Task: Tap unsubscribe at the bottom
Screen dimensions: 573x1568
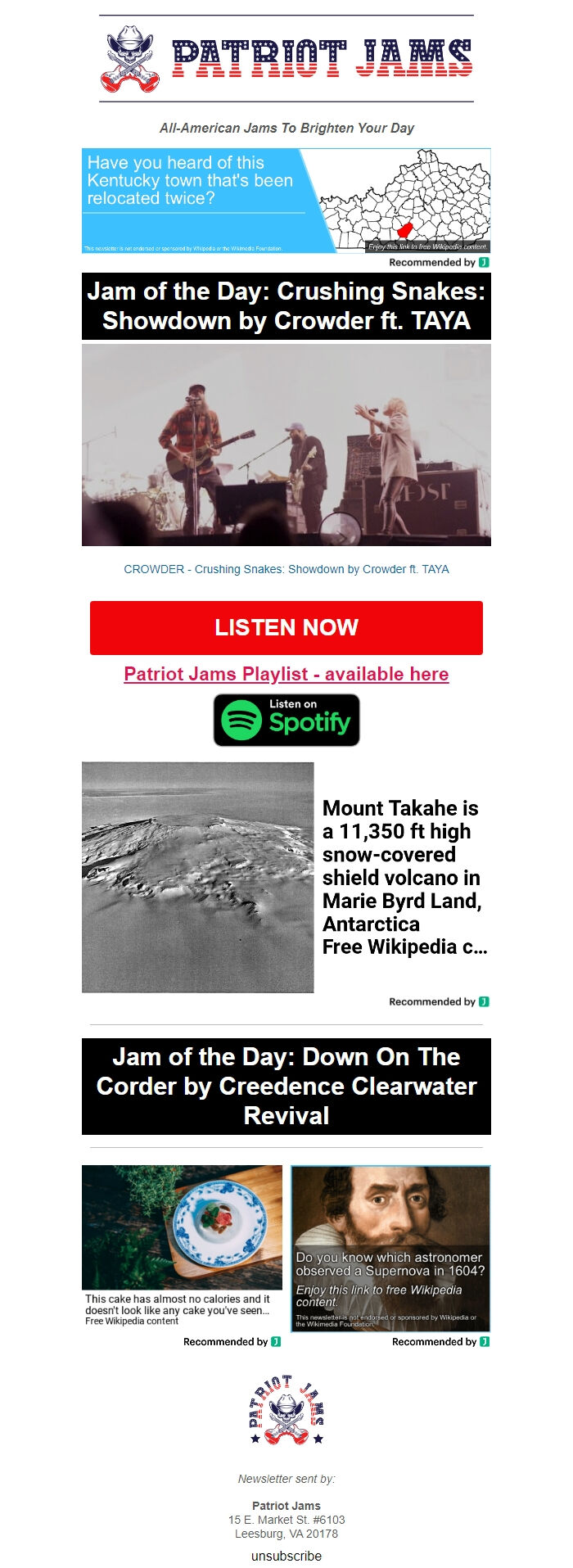Action: (x=286, y=1556)
